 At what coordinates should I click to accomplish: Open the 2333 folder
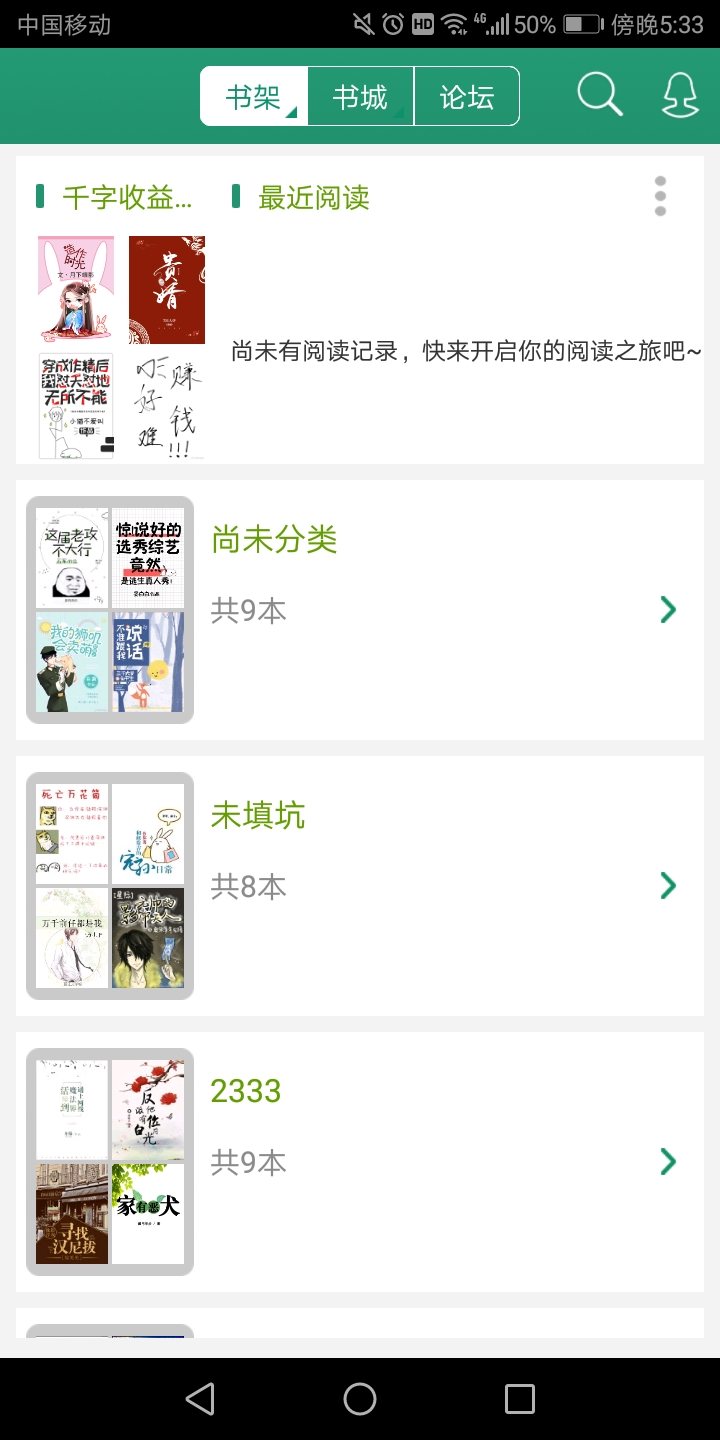(360, 1162)
